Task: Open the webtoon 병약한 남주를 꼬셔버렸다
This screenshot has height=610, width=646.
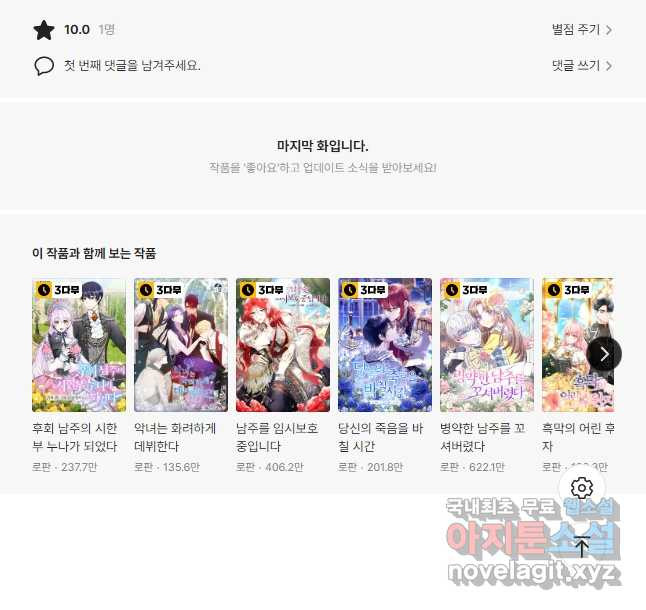Action: [487, 345]
